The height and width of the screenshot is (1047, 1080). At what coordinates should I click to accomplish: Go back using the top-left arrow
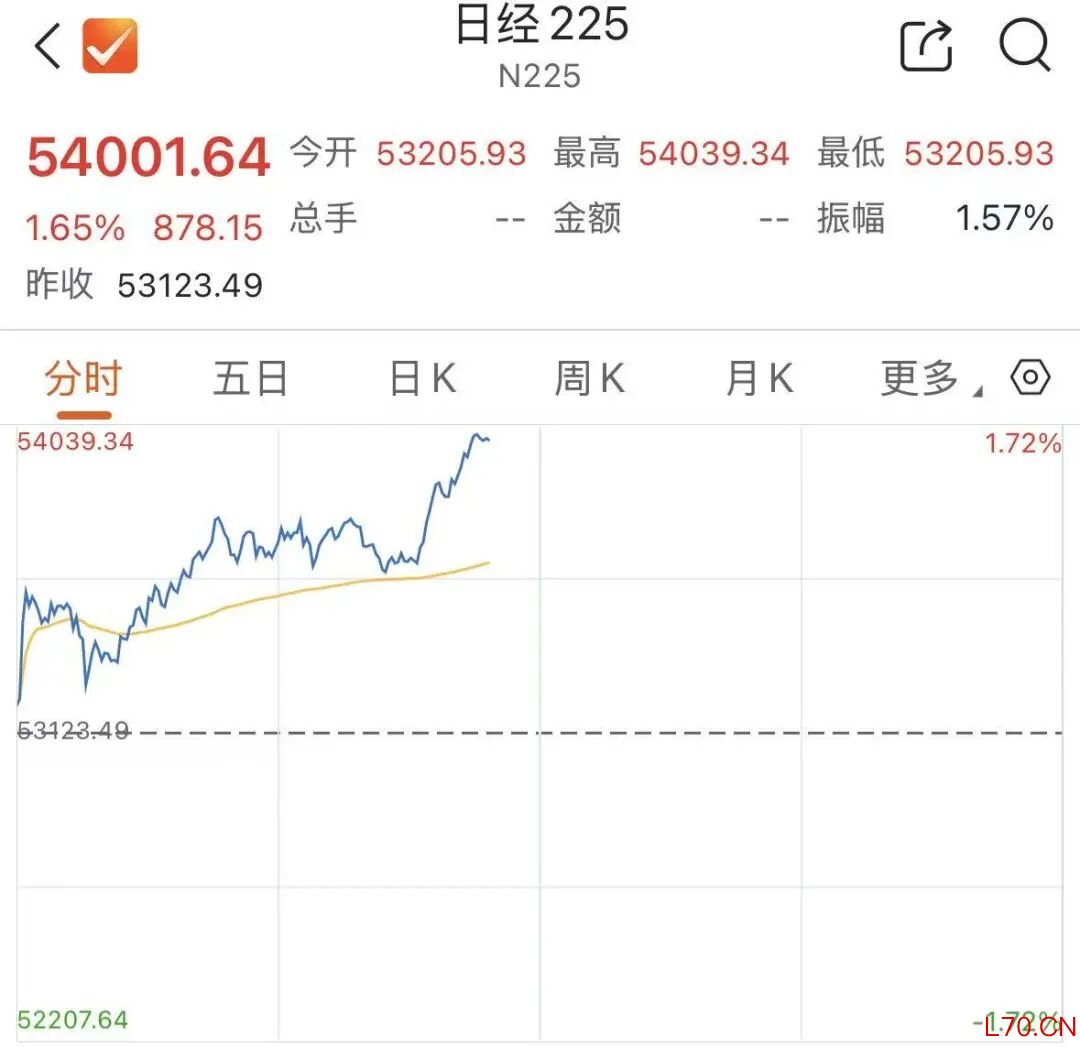48,46
